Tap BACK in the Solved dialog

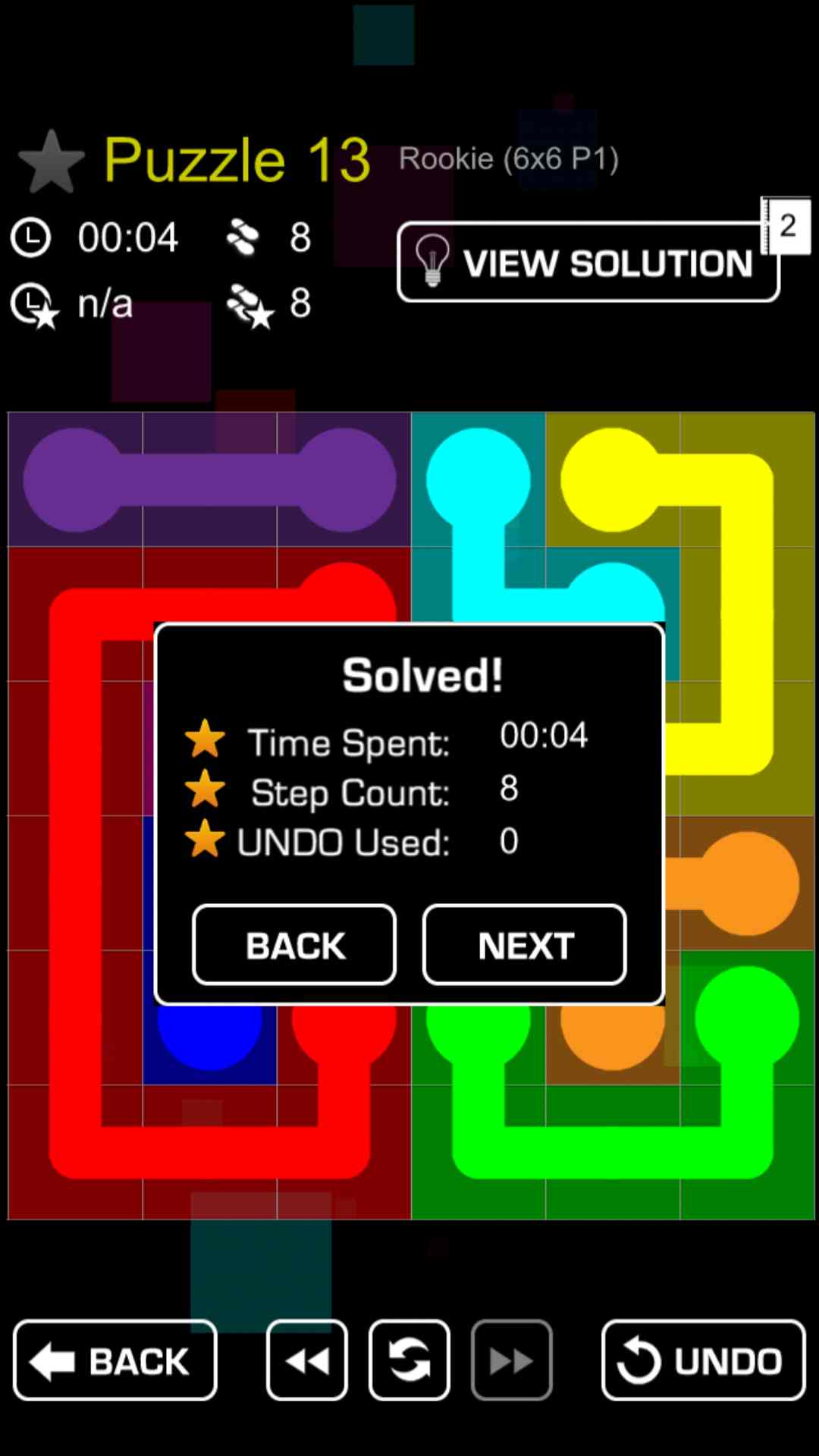click(x=294, y=945)
